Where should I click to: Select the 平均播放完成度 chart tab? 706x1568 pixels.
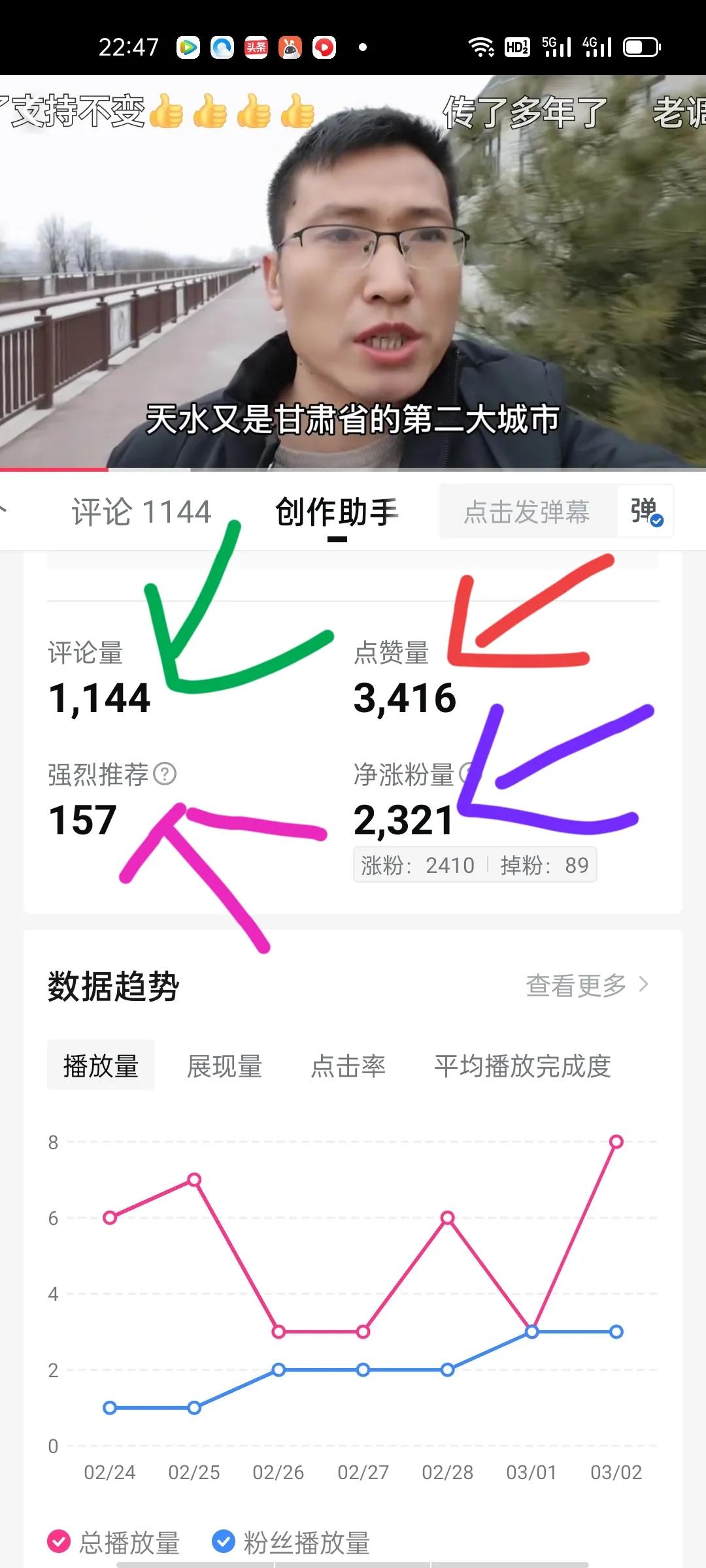[x=521, y=1065]
